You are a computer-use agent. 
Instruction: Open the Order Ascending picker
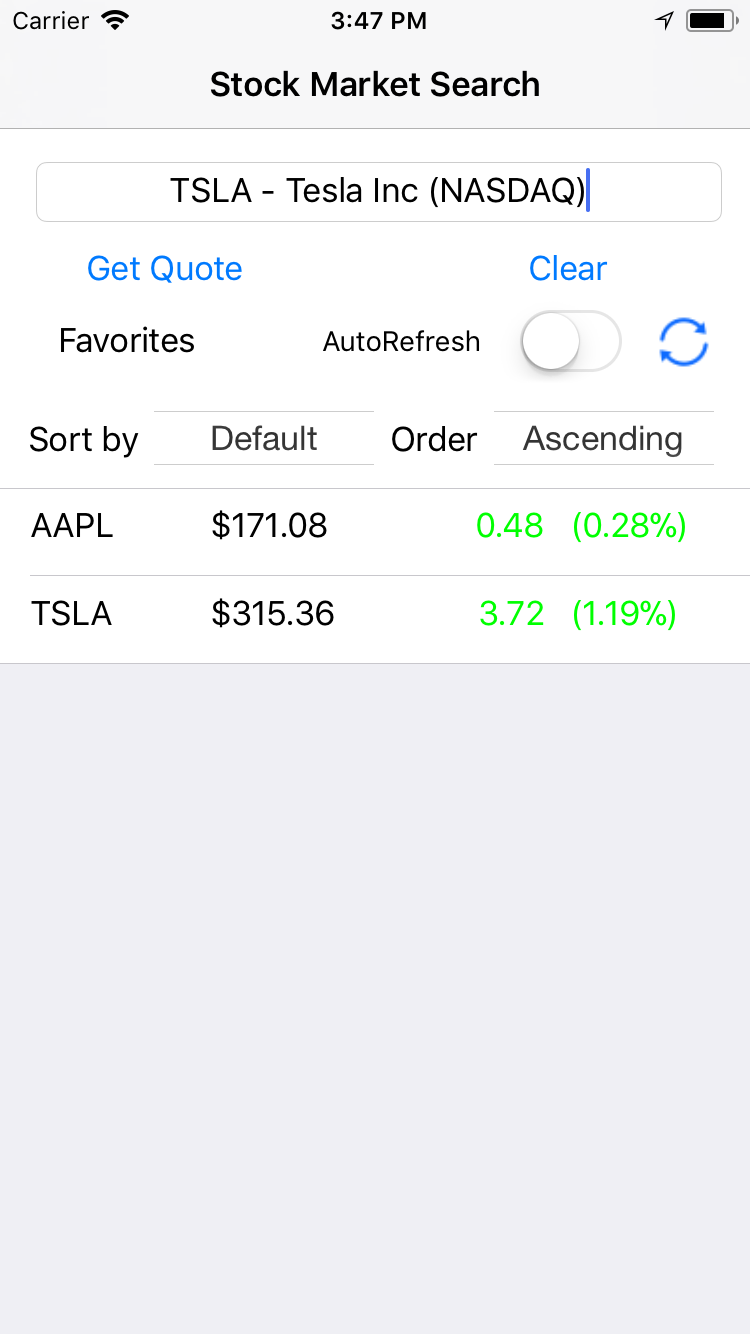pyautogui.click(x=604, y=438)
